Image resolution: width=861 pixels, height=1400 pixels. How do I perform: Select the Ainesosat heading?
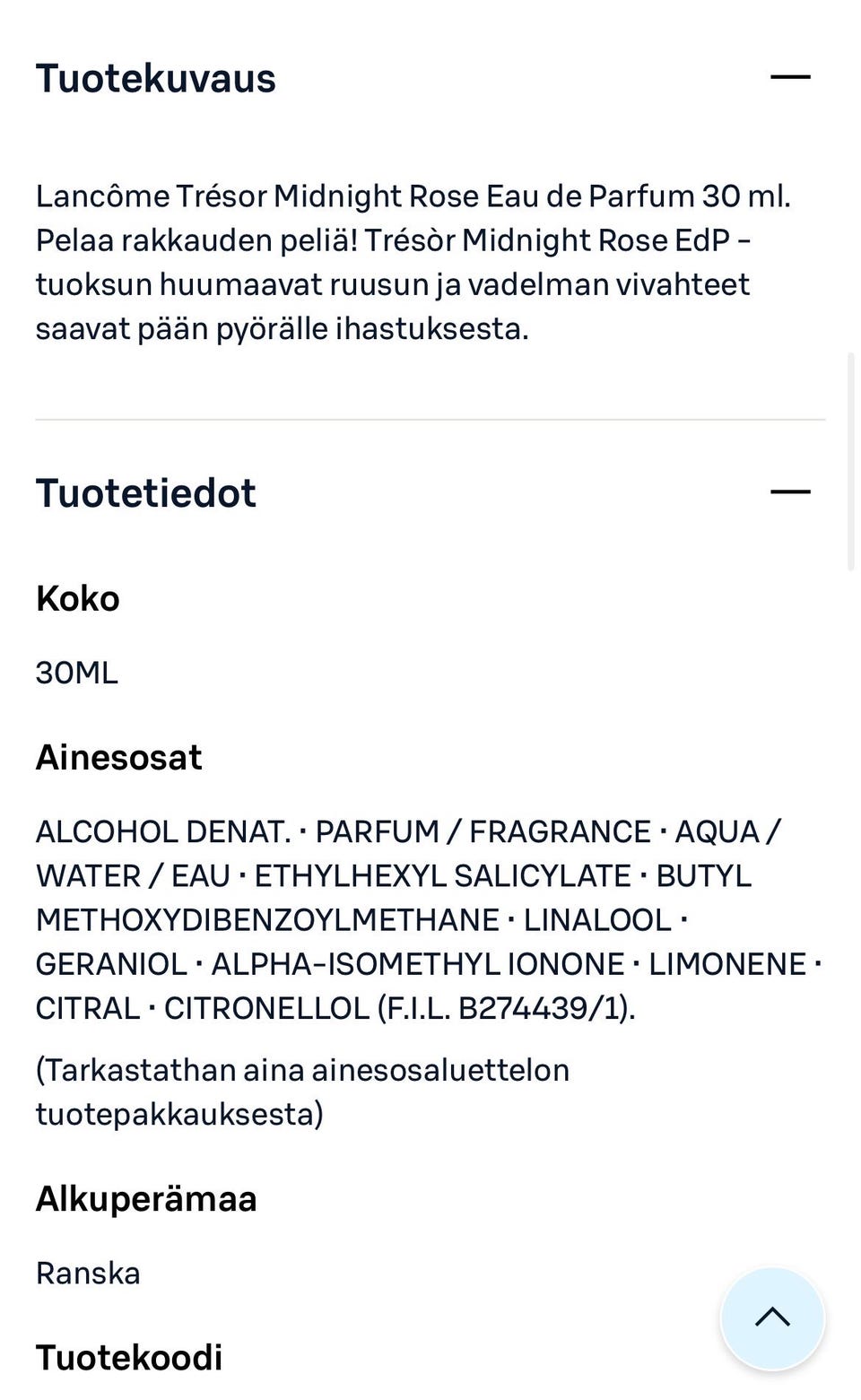coord(119,758)
